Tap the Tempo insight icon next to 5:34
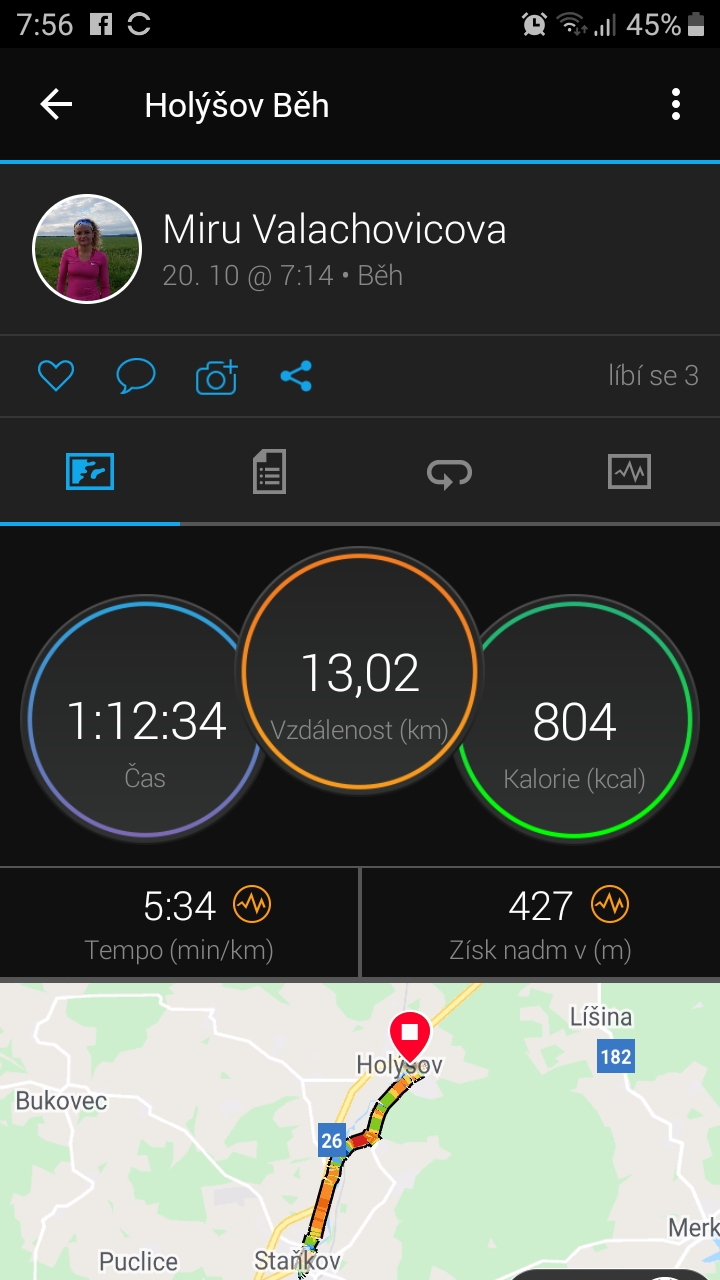720x1280 pixels. pyautogui.click(x=252, y=906)
